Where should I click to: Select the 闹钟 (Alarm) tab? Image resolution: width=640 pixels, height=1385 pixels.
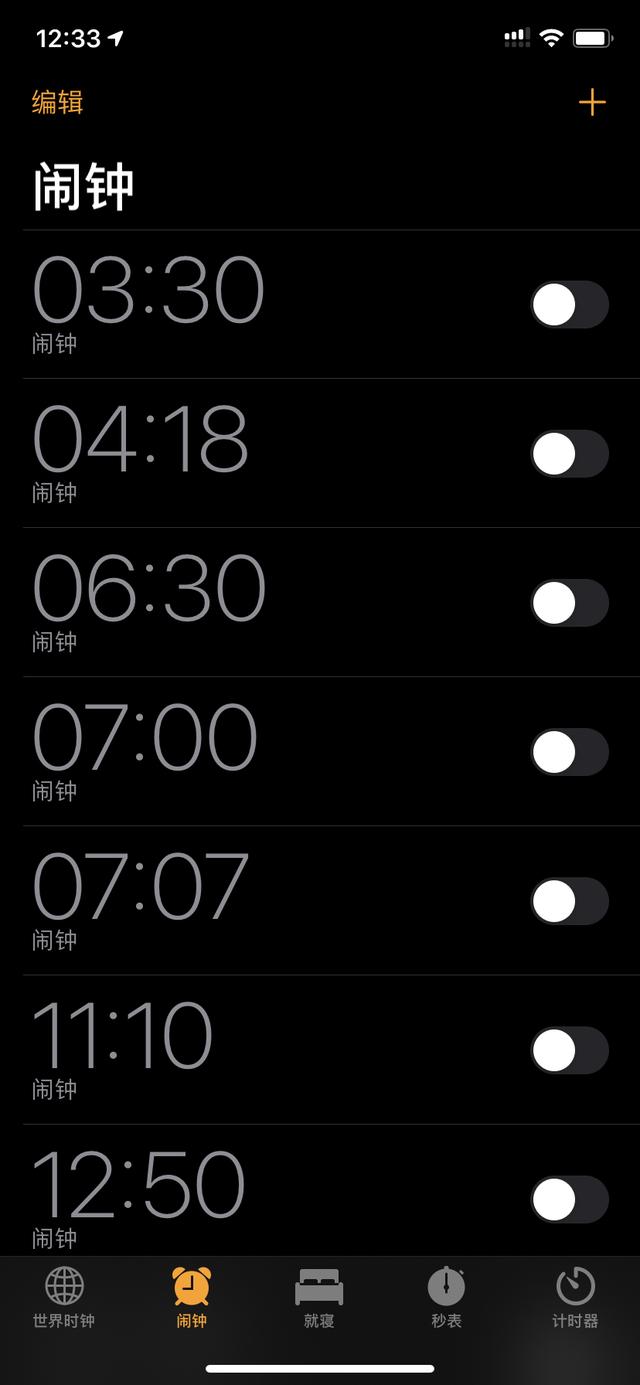pos(191,1298)
